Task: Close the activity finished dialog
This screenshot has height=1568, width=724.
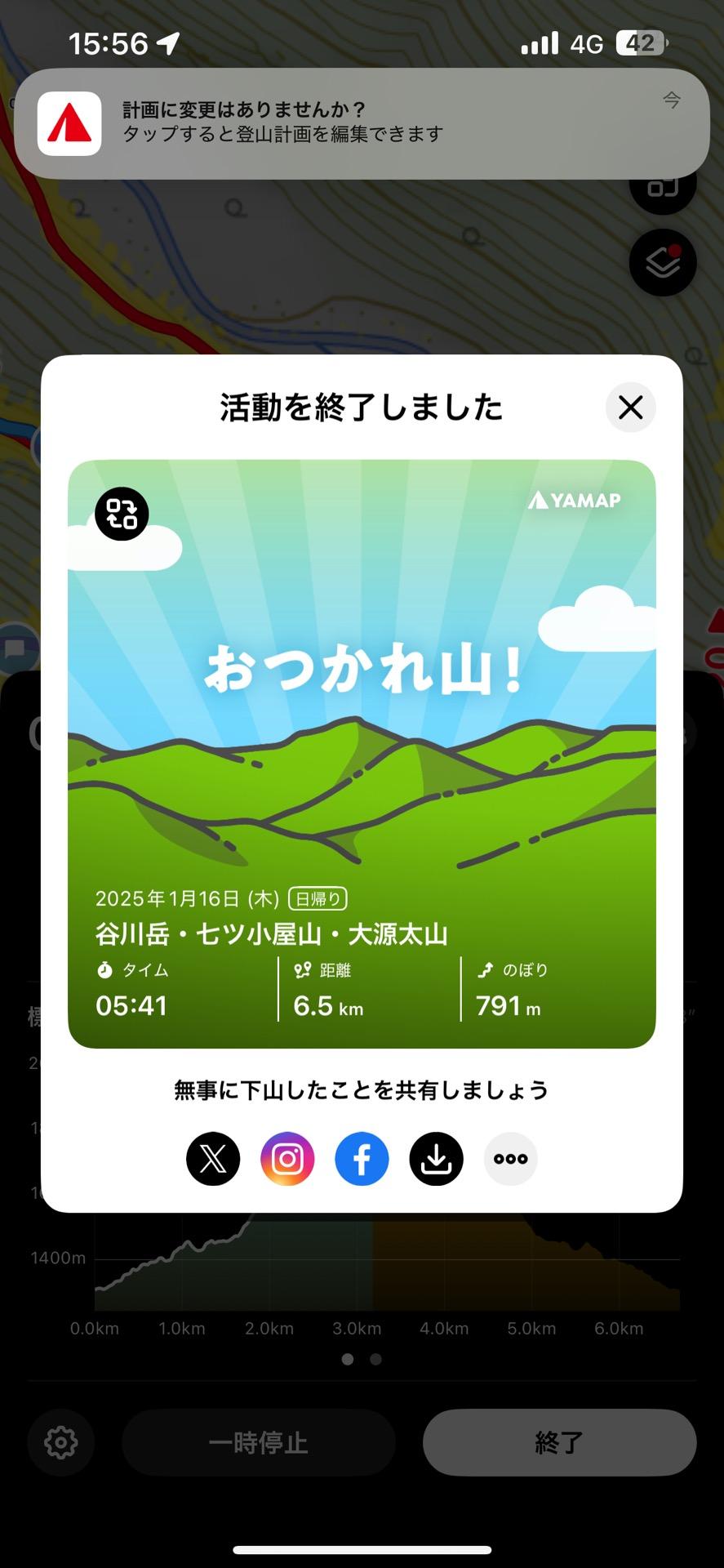Action: click(x=630, y=408)
